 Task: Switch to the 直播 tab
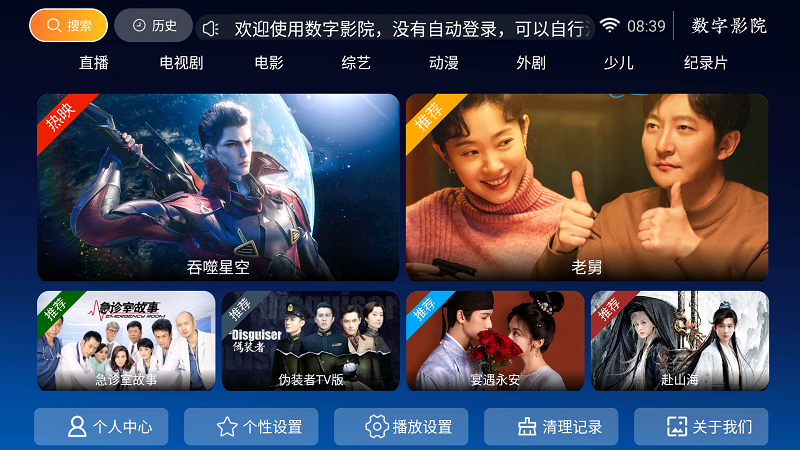click(94, 63)
